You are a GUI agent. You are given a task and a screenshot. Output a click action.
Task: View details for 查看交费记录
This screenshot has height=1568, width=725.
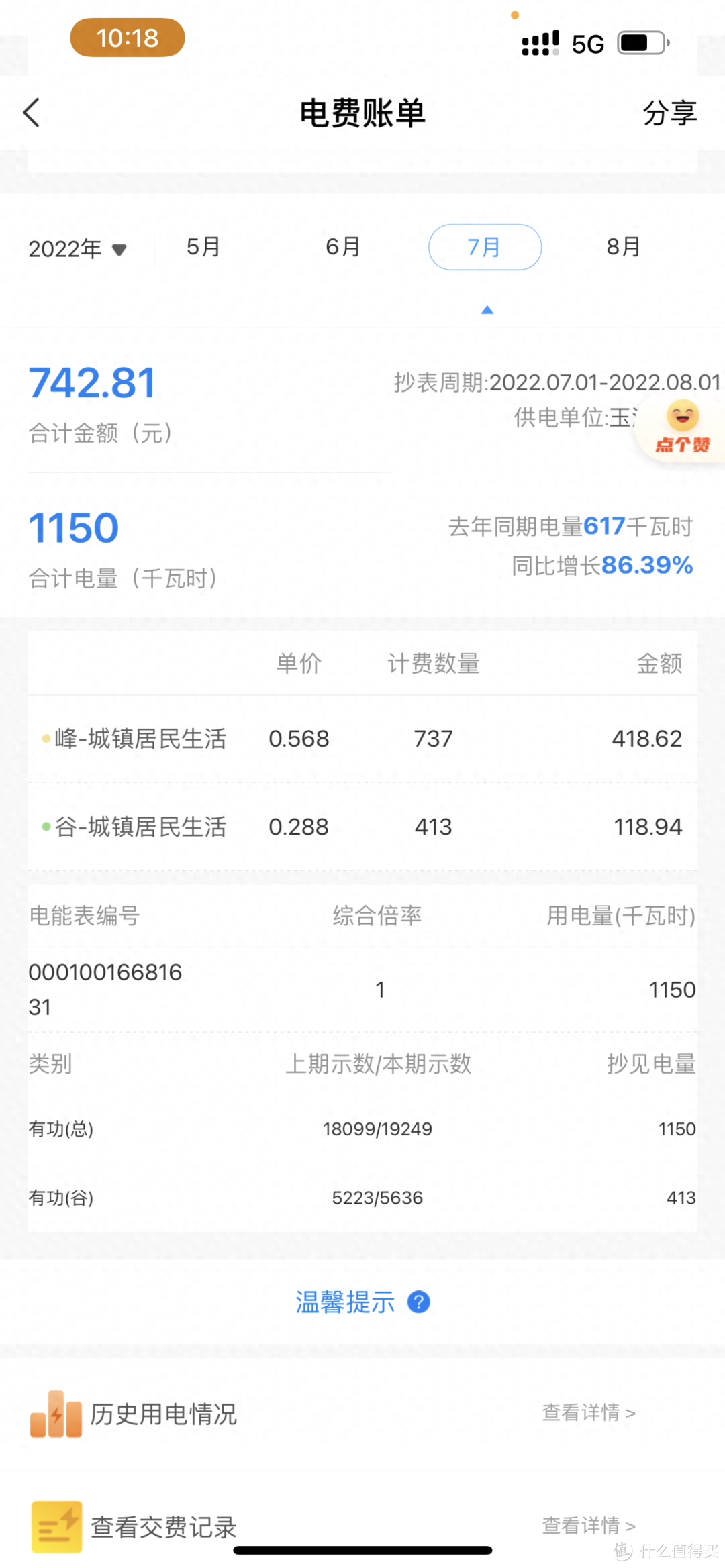click(588, 1526)
